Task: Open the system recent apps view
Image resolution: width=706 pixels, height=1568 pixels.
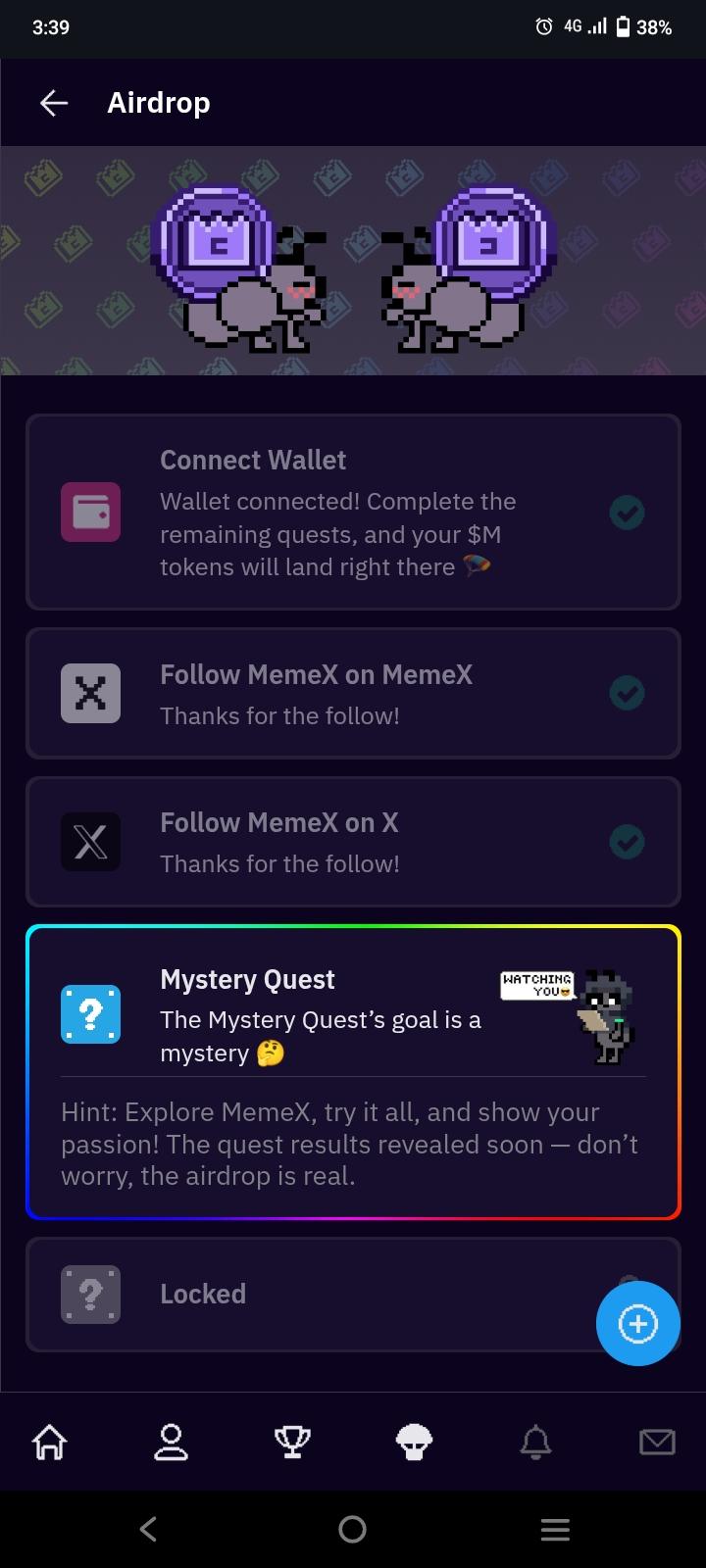Action: click(555, 1529)
